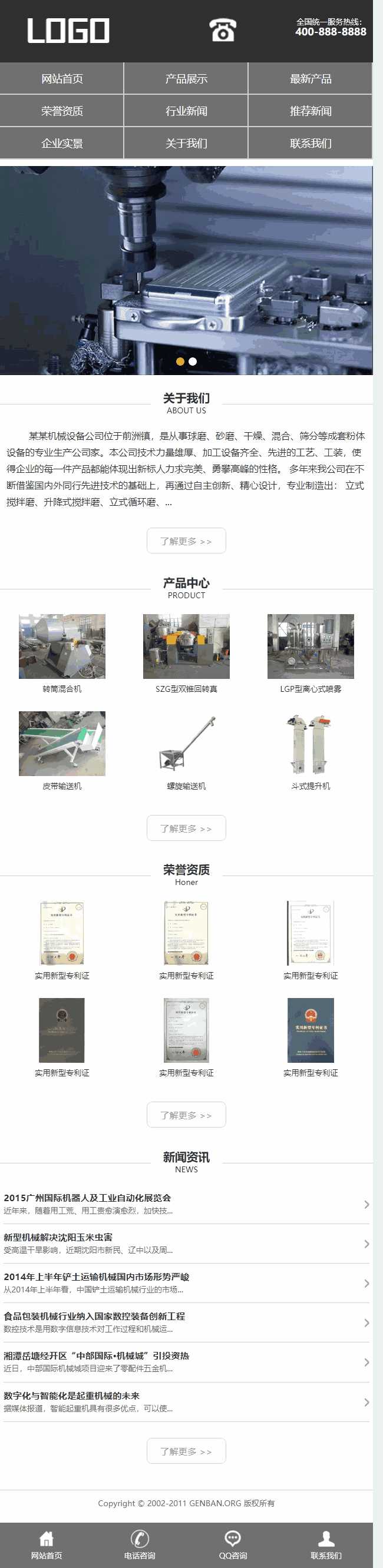Go to 荣誉资质 in the navigation menu
This screenshot has width=383, height=1568.
tap(62, 111)
